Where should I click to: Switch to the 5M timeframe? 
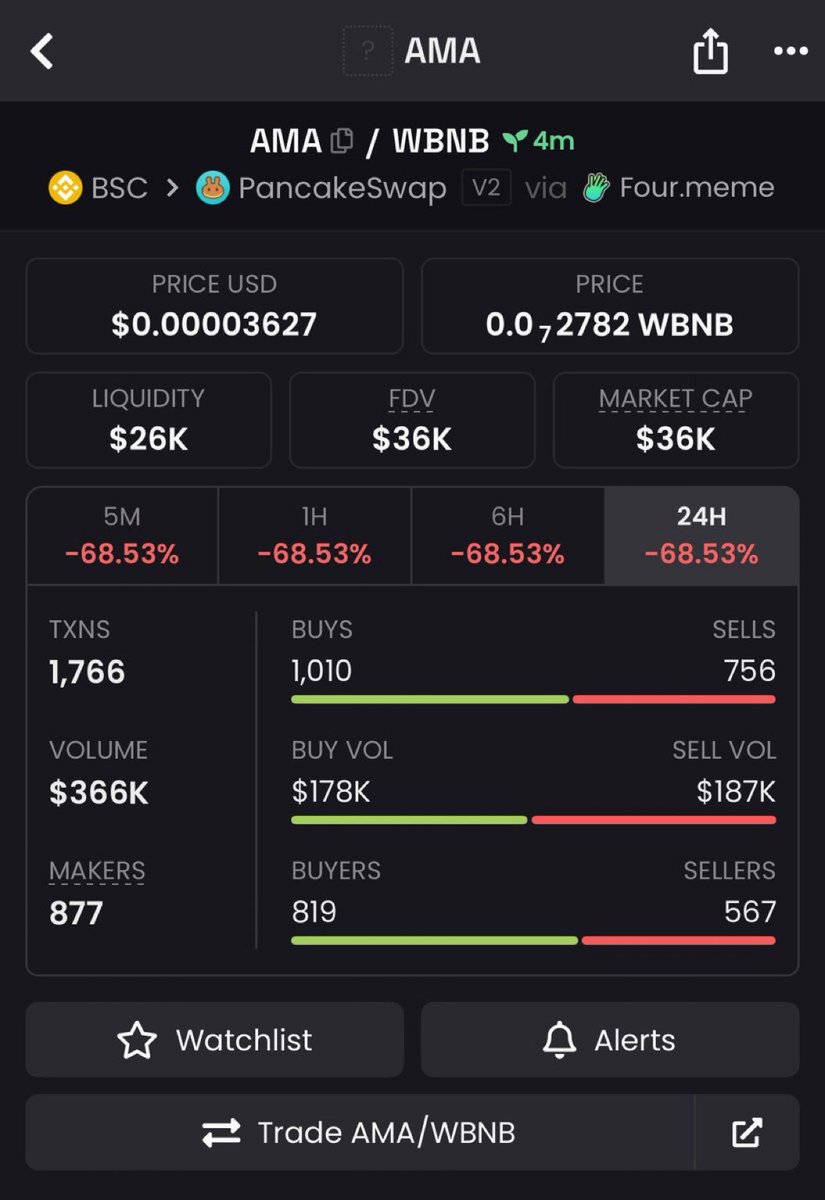[122, 535]
